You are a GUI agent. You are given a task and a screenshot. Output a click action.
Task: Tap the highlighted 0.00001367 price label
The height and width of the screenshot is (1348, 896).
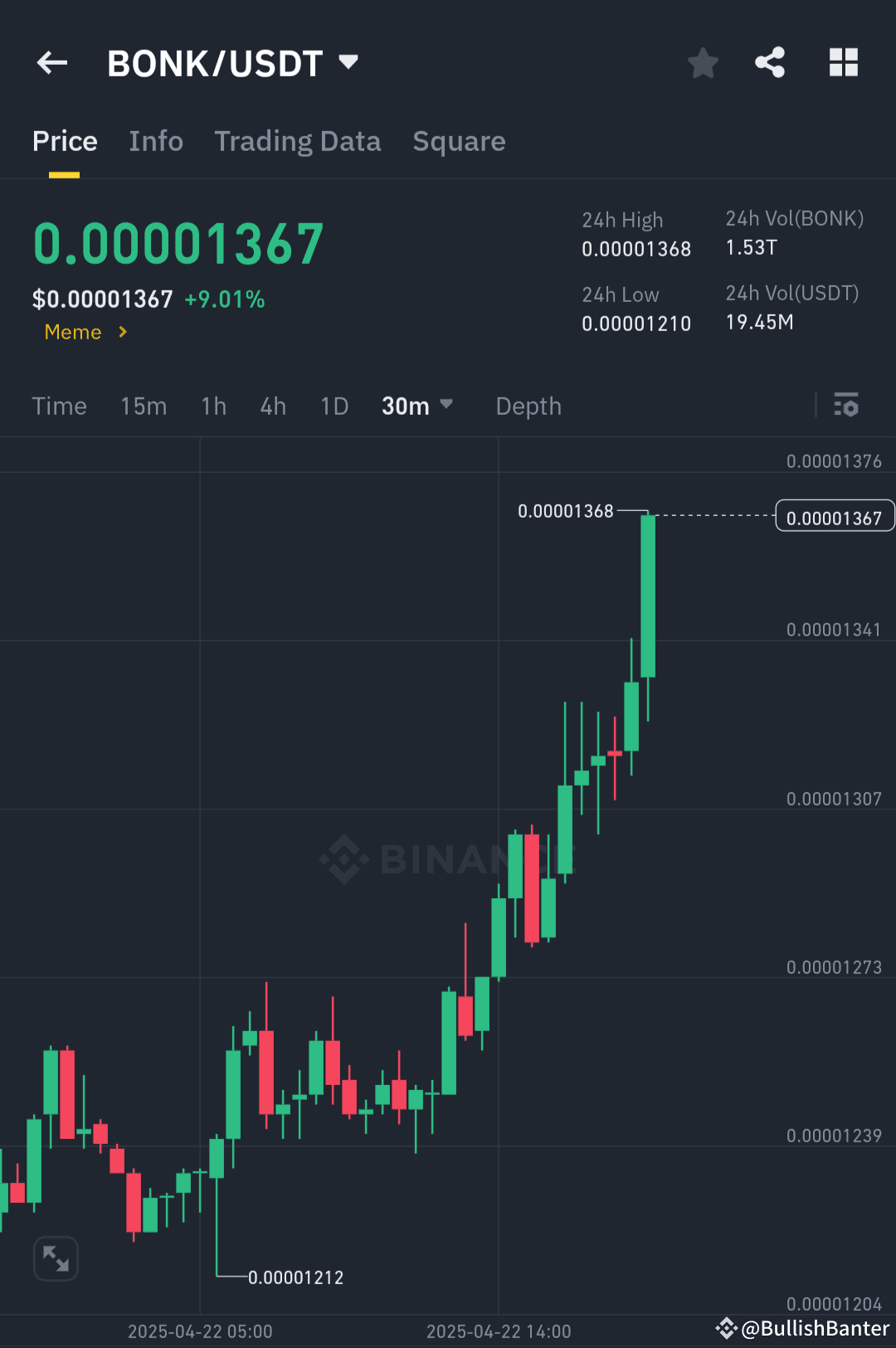coord(835,515)
